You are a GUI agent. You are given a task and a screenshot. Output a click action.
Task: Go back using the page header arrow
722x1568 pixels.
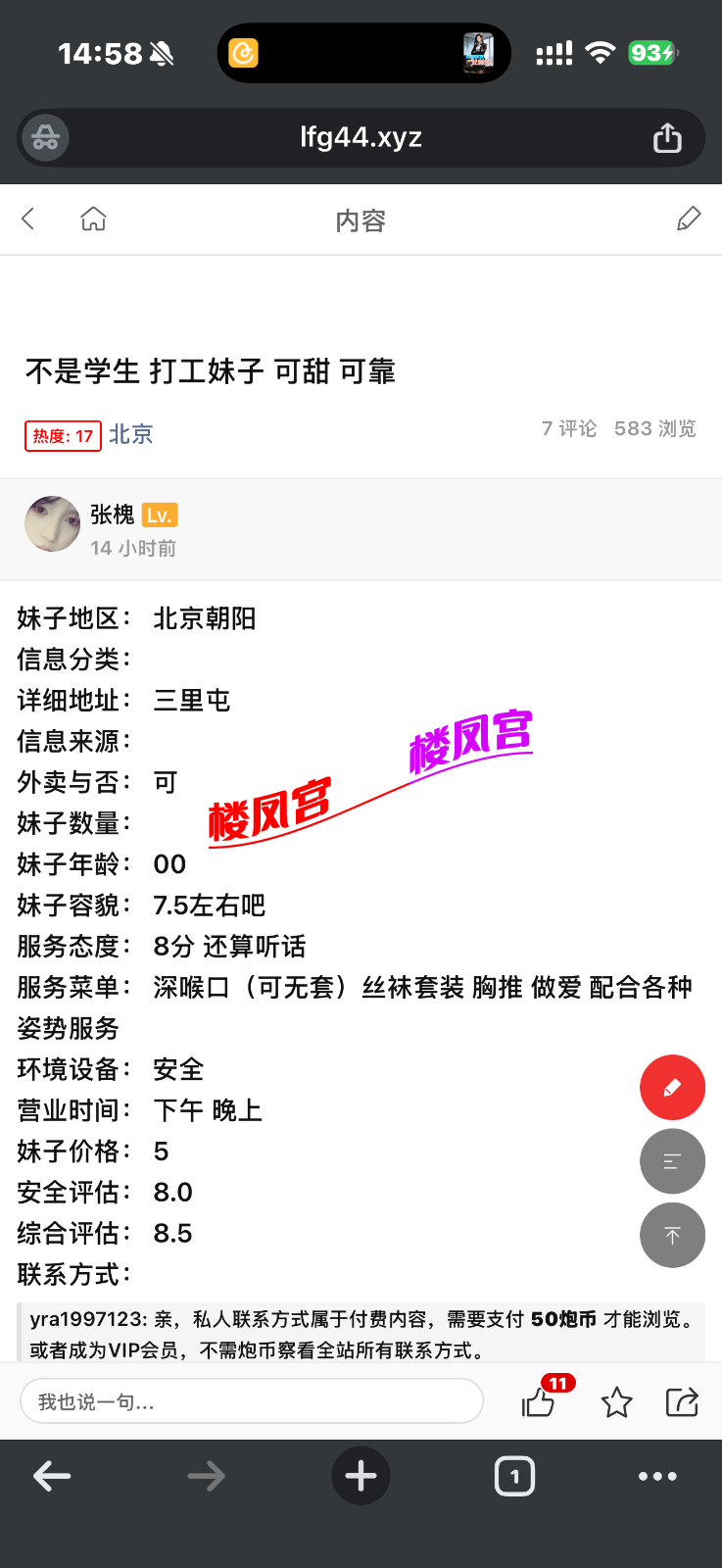tap(28, 219)
